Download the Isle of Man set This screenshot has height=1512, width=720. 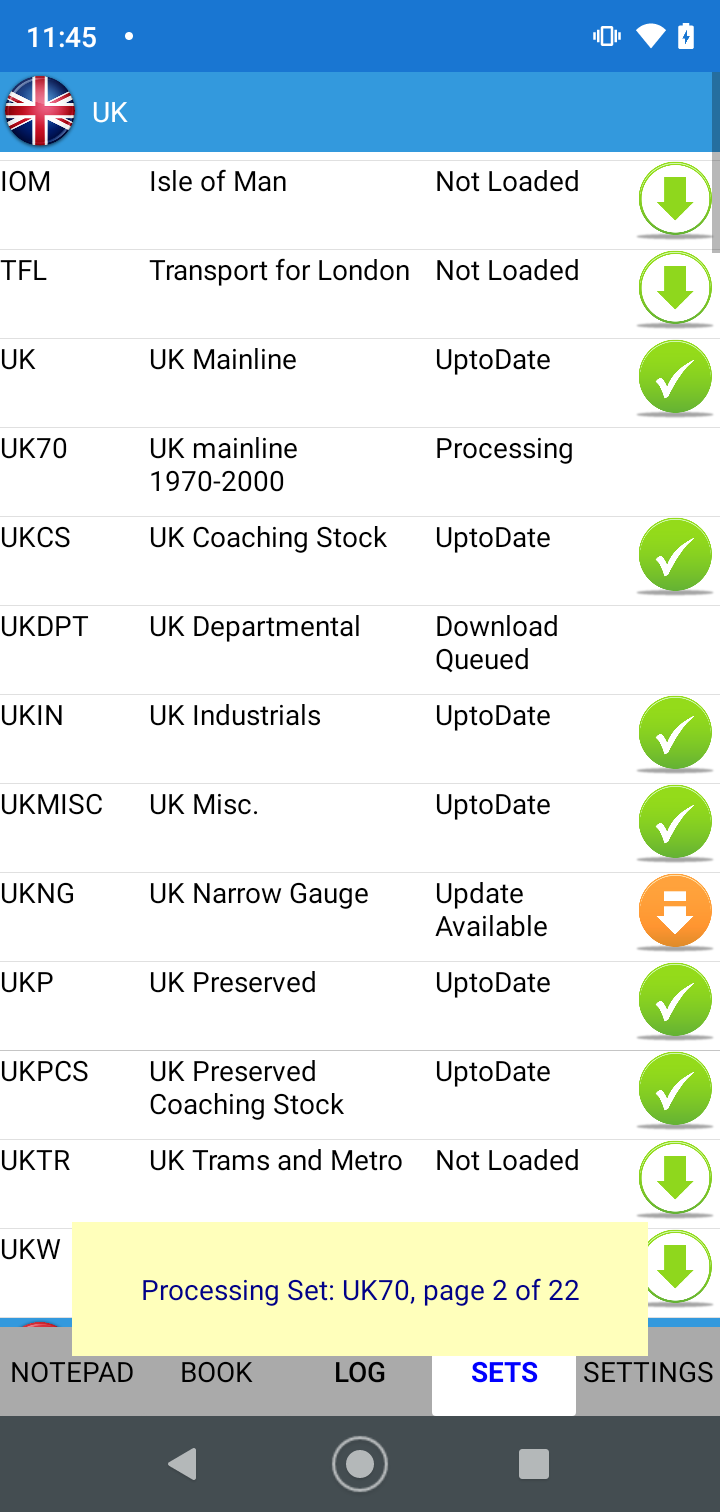[x=675, y=200]
